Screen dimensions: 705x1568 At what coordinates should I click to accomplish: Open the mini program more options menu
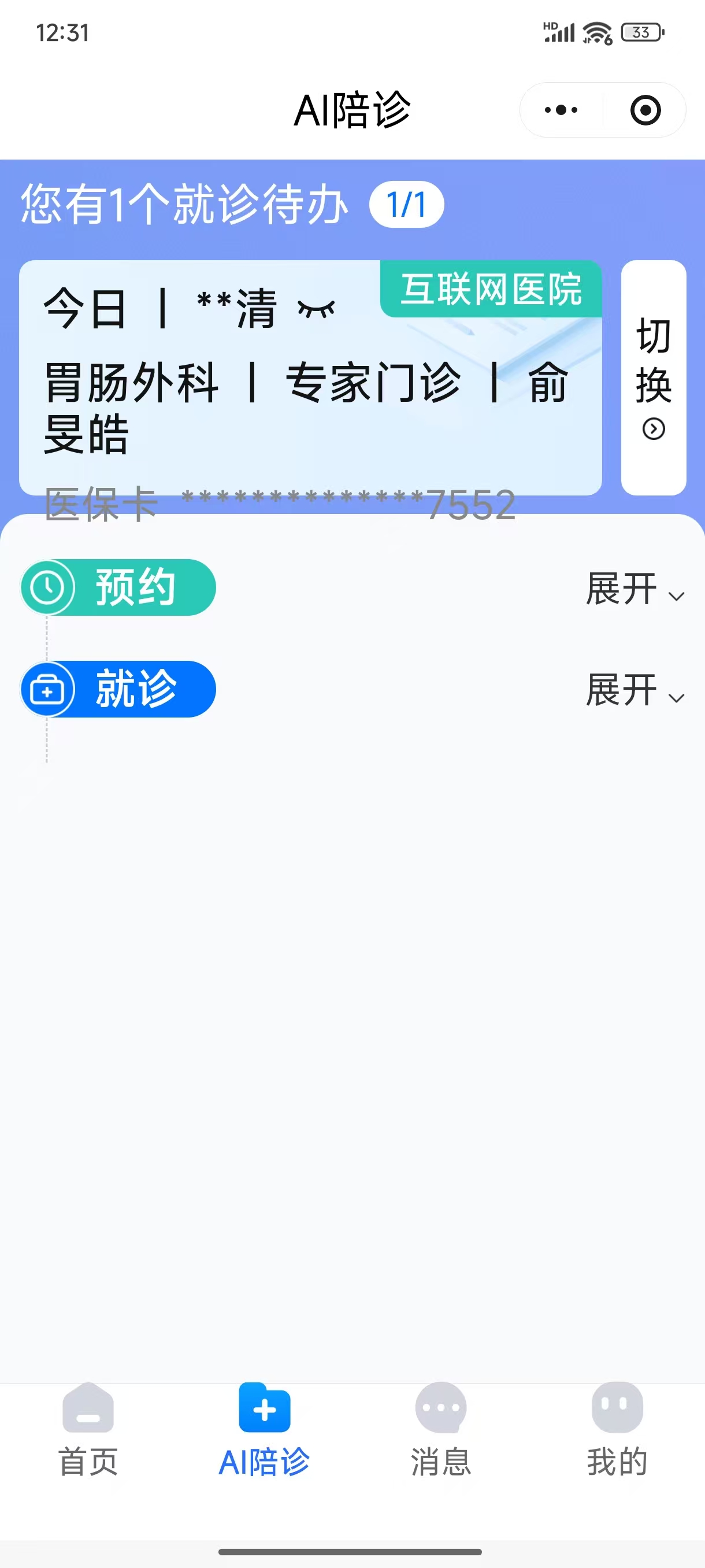561,110
